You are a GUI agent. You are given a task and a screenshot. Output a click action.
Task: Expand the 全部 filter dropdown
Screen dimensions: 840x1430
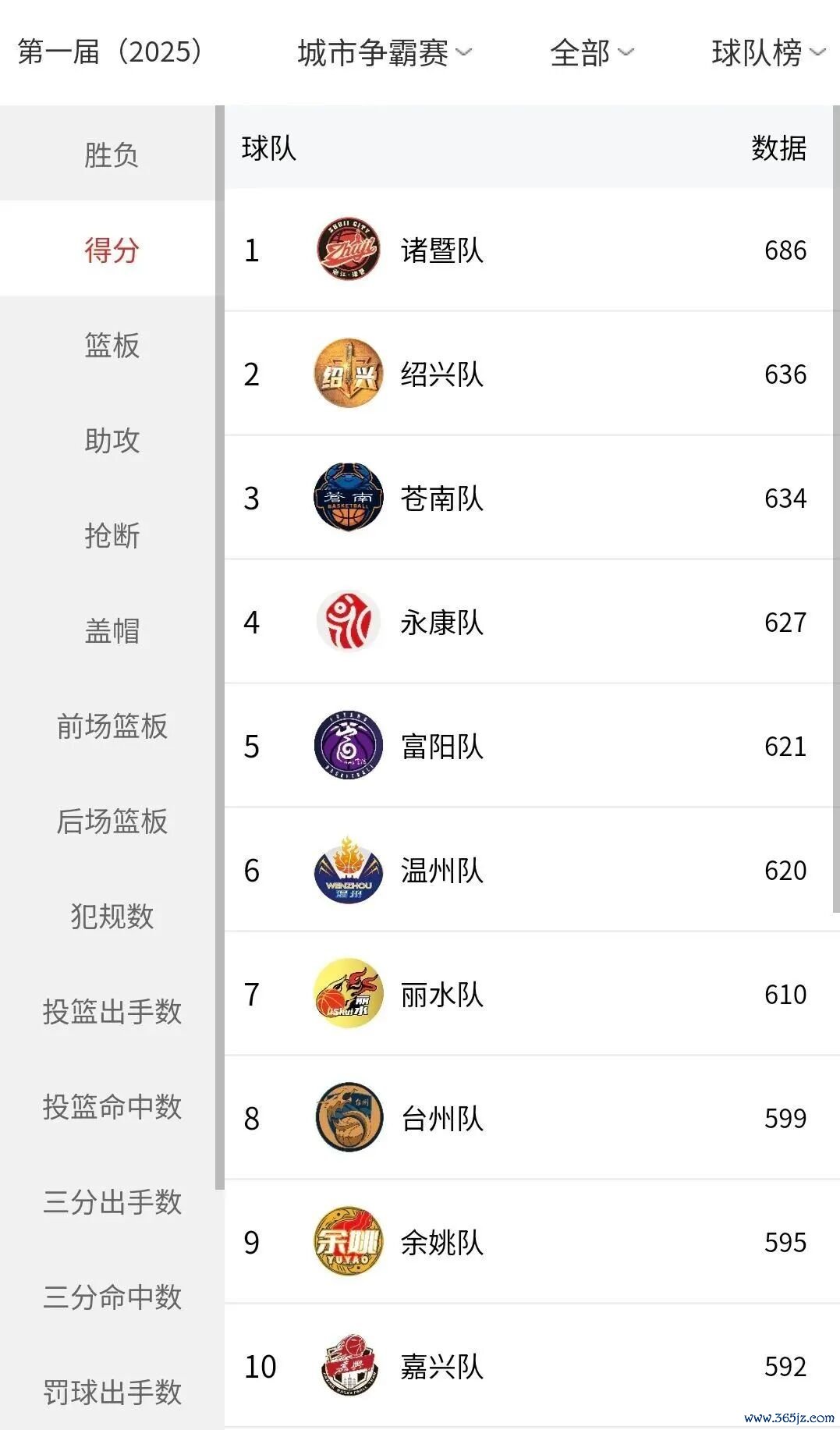(x=590, y=53)
